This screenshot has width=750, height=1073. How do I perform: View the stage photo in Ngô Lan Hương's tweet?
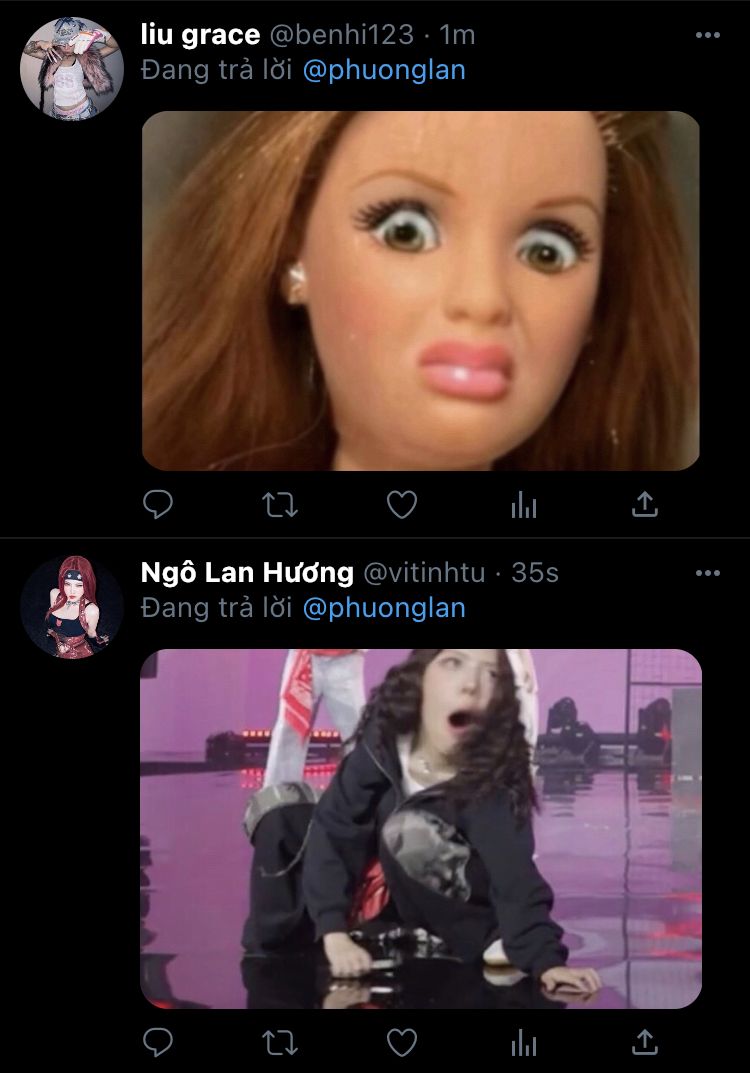[x=420, y=828]
